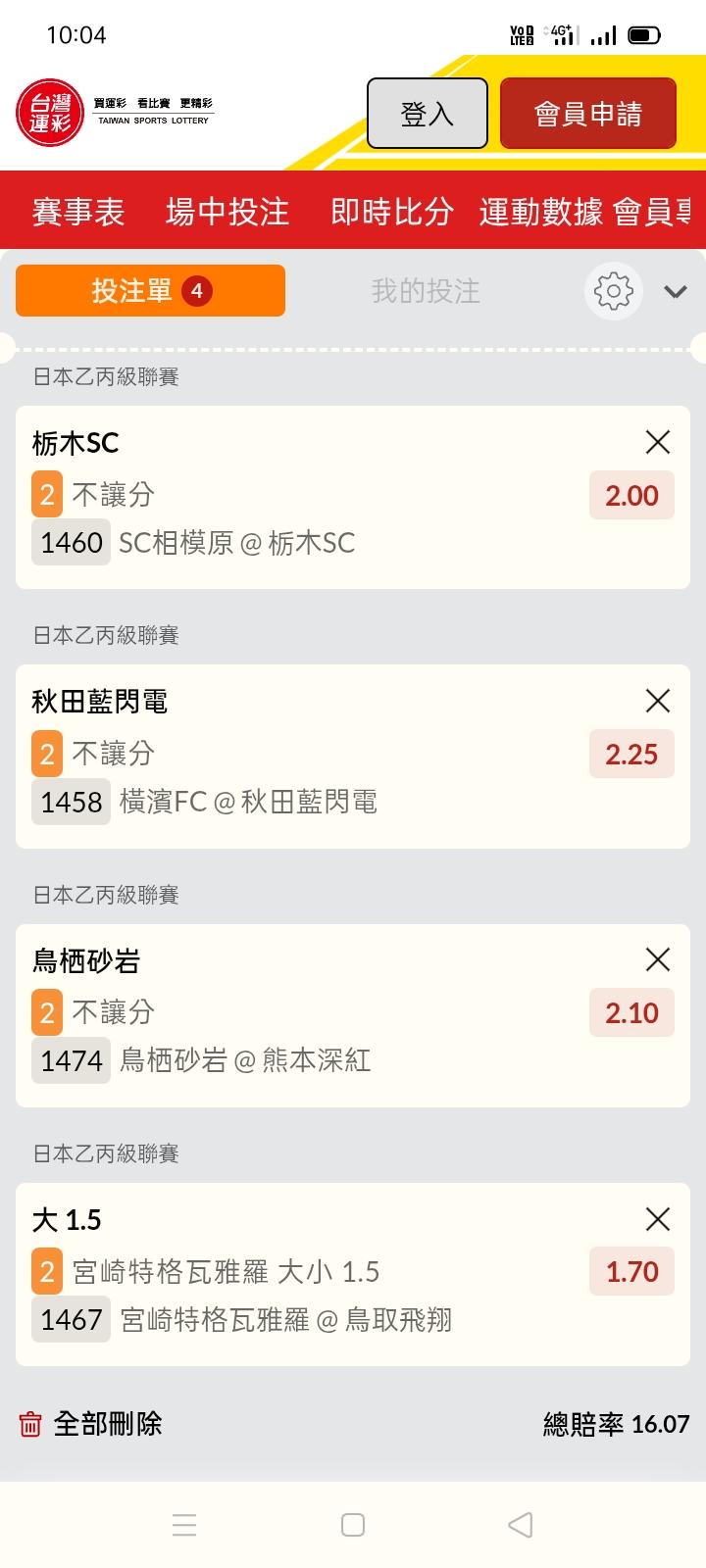Screen dimensions: 706x1568
Task: Remove the 秋田藍閃電 bet selection
Action: coord(658,701)
